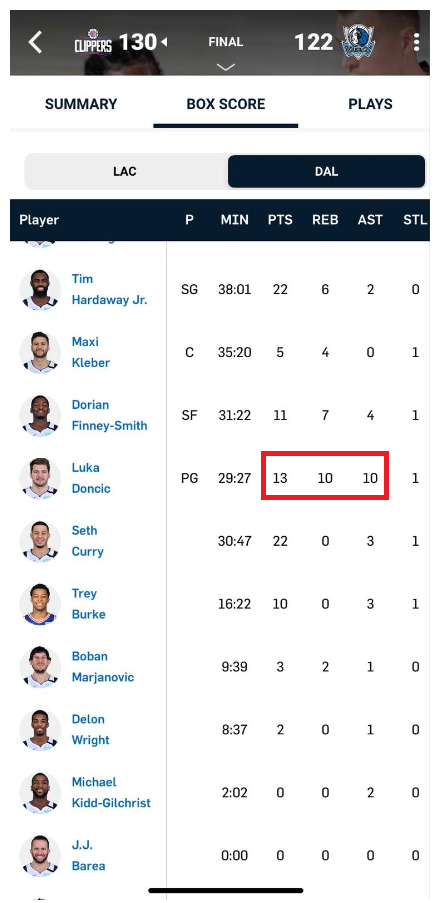Switch to the Summary tab
The image size is (437, 903).
click(x=81, y=104)
